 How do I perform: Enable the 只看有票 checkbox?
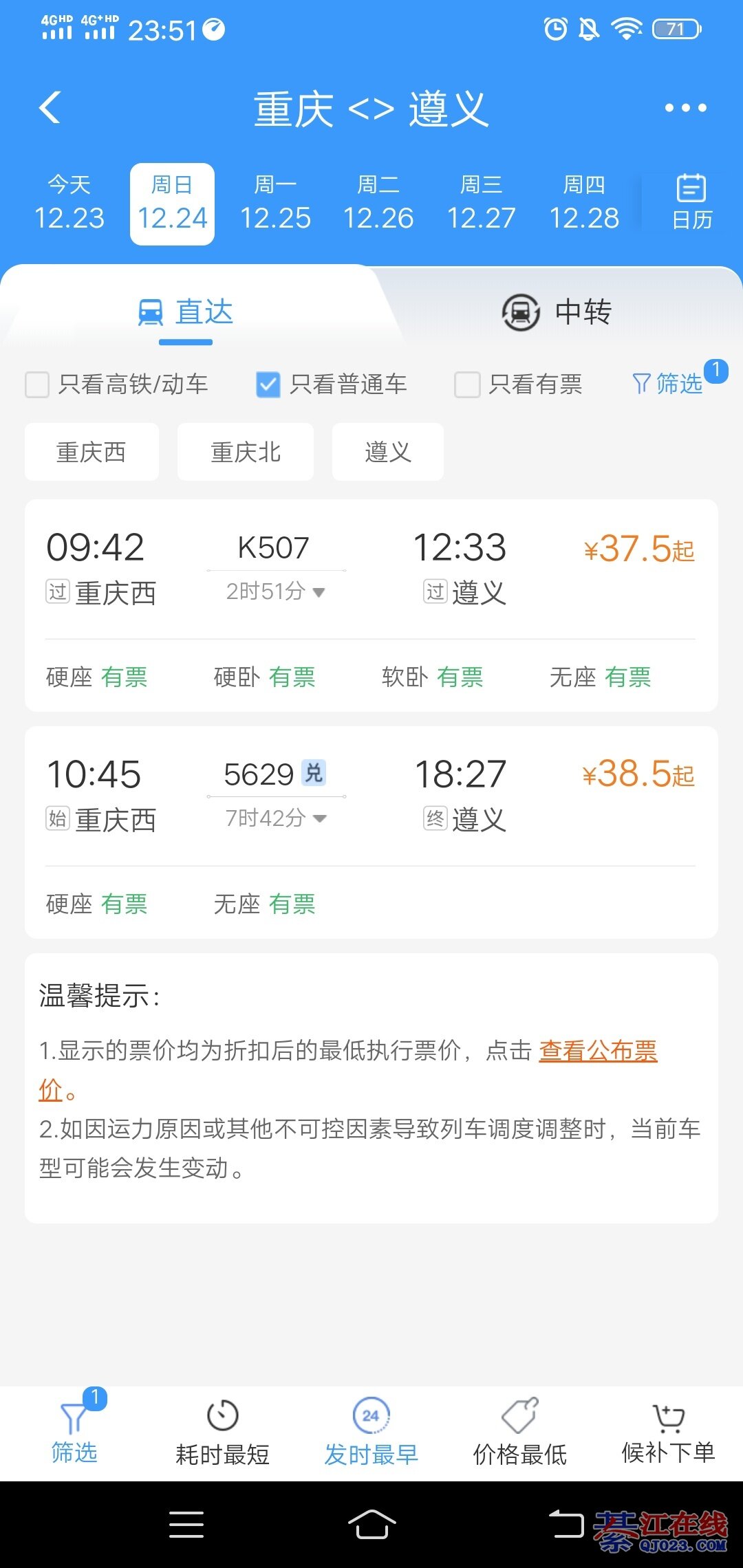click(466, 384)
